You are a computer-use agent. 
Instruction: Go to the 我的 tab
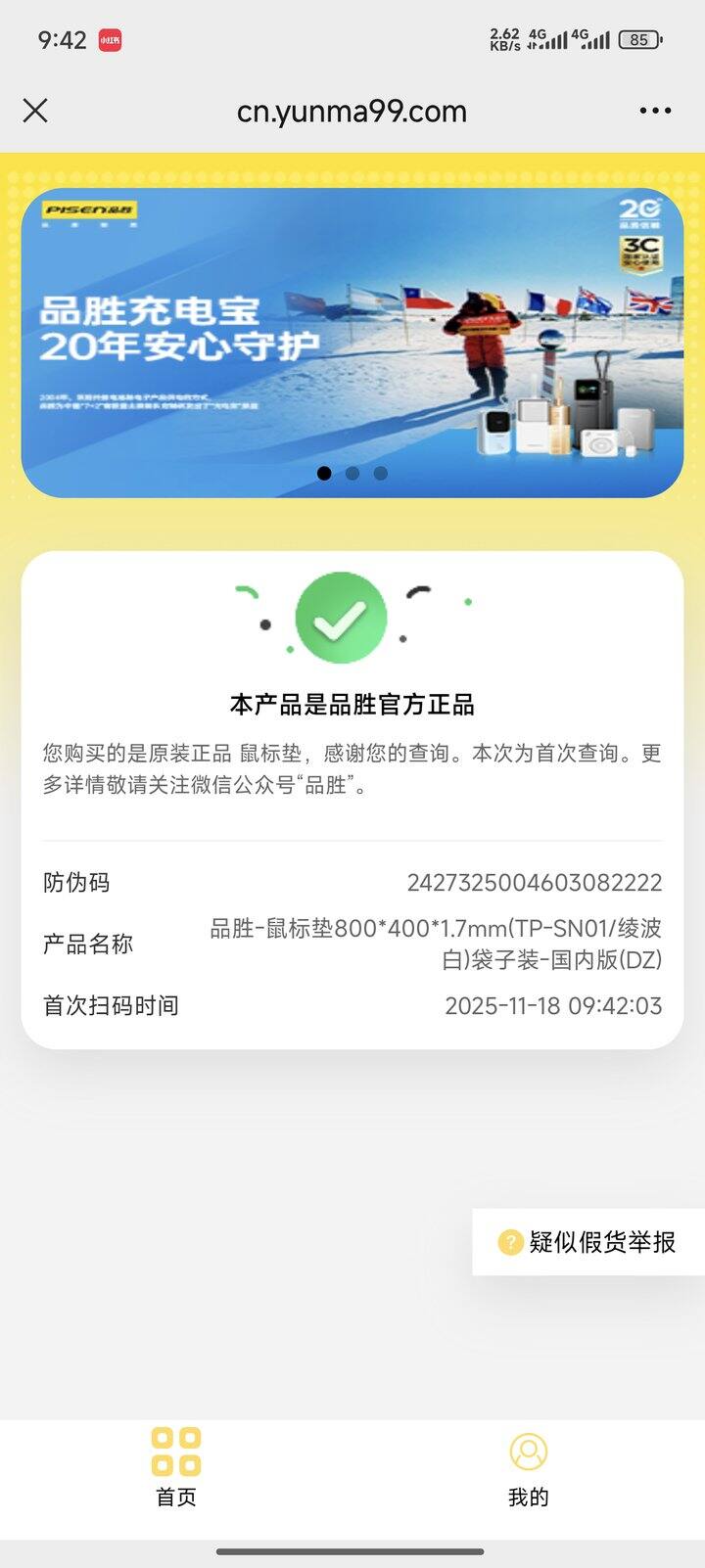click(x=528, y=1466)
